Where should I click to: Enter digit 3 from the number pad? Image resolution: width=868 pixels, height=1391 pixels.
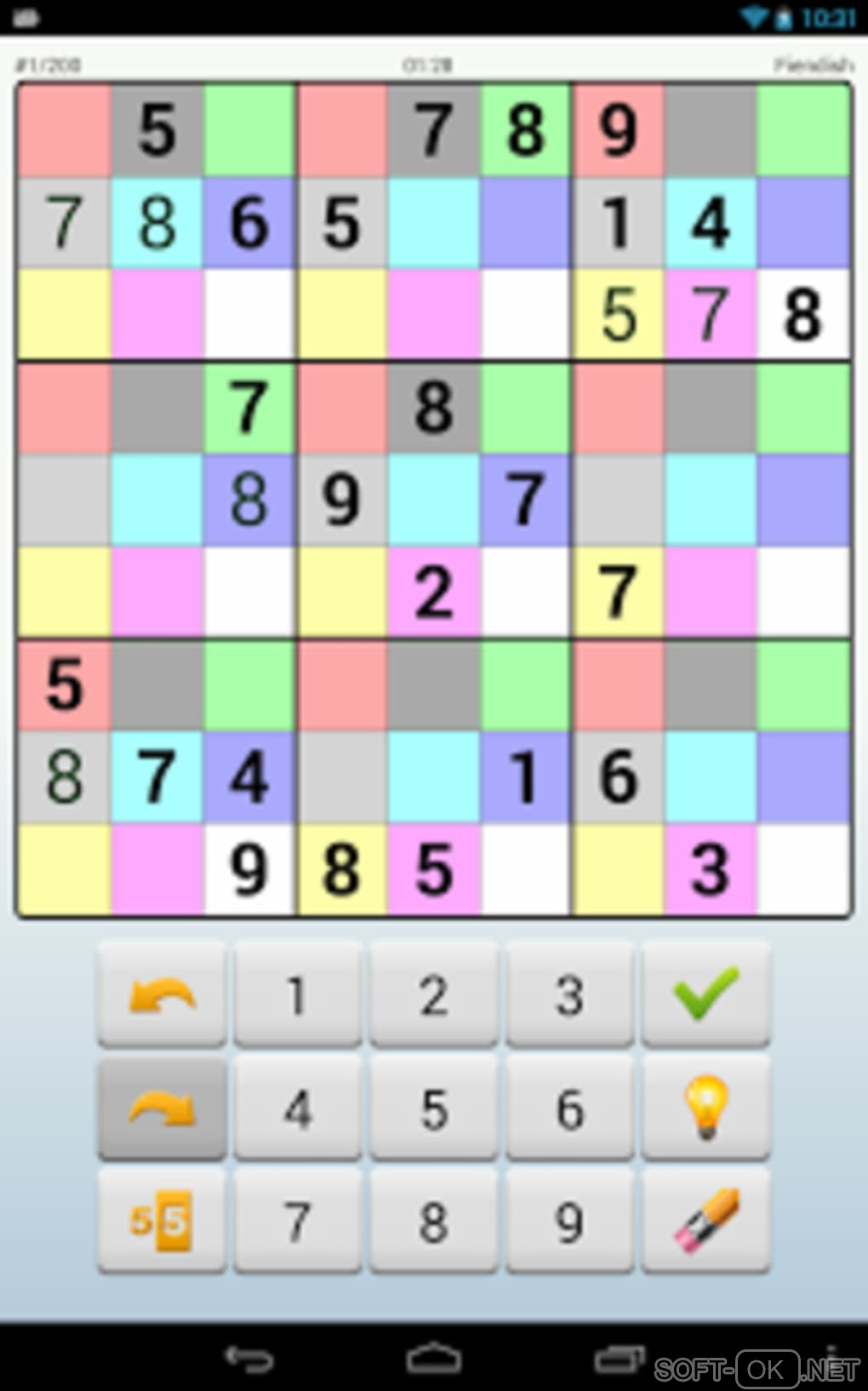[569, 994]
